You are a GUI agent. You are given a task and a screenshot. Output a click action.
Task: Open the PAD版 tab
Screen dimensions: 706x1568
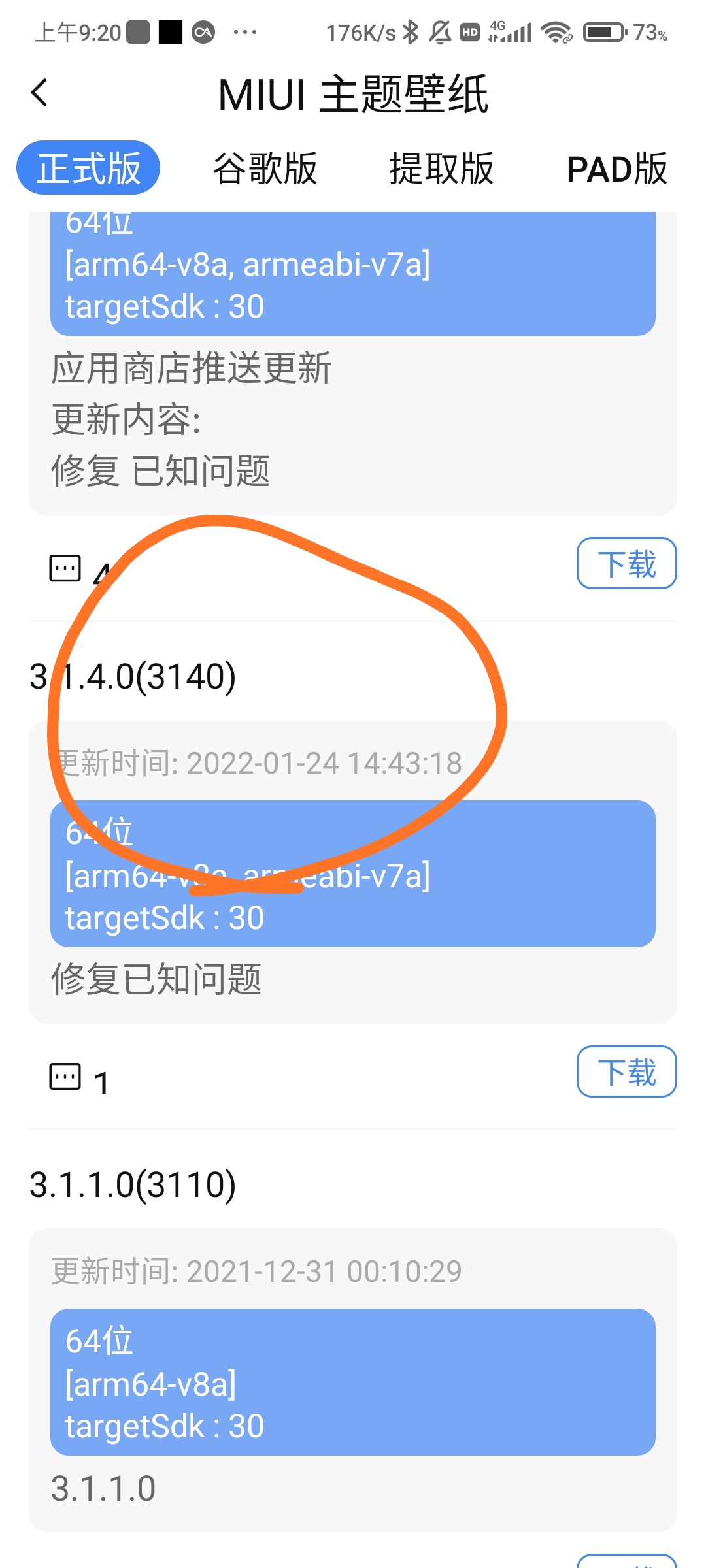point(616,169)
